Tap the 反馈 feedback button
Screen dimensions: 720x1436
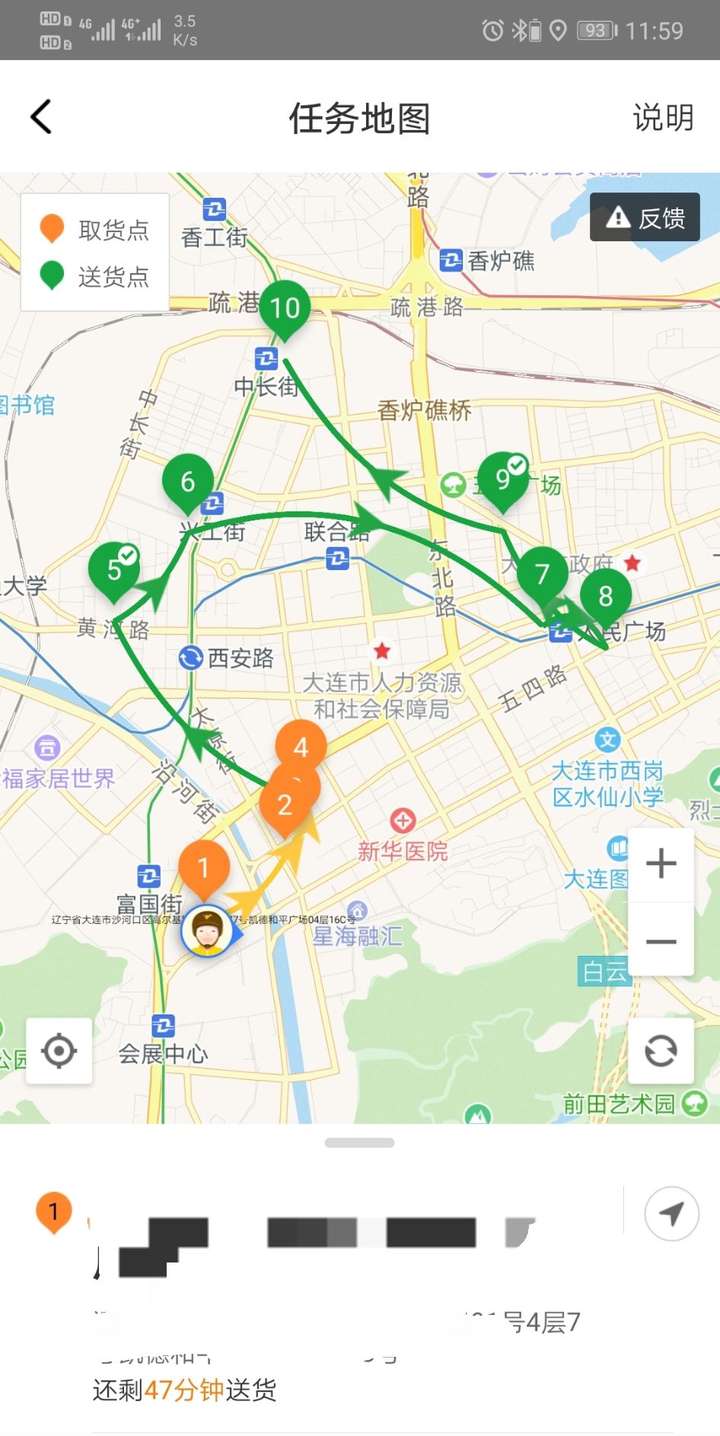[646, 218]
